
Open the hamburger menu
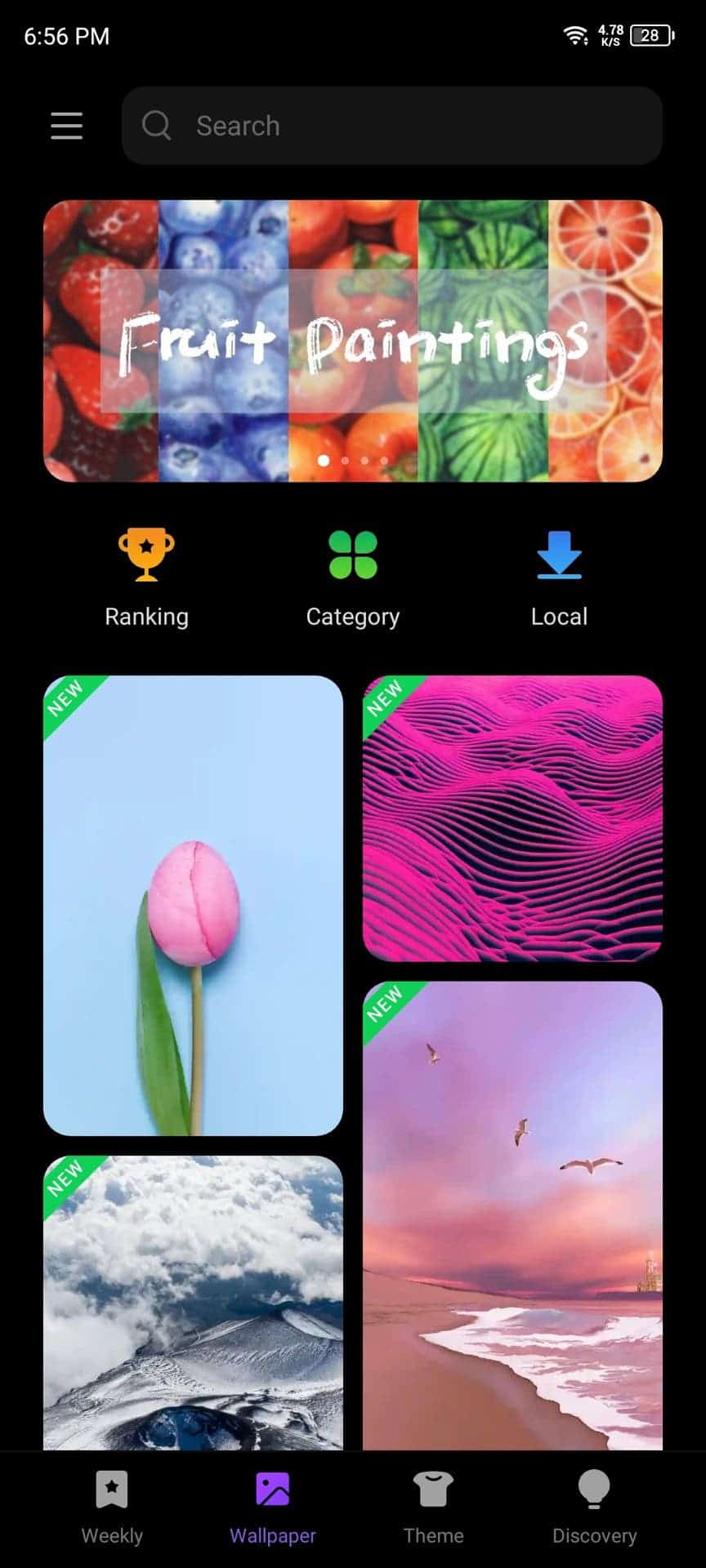point(66,126)
